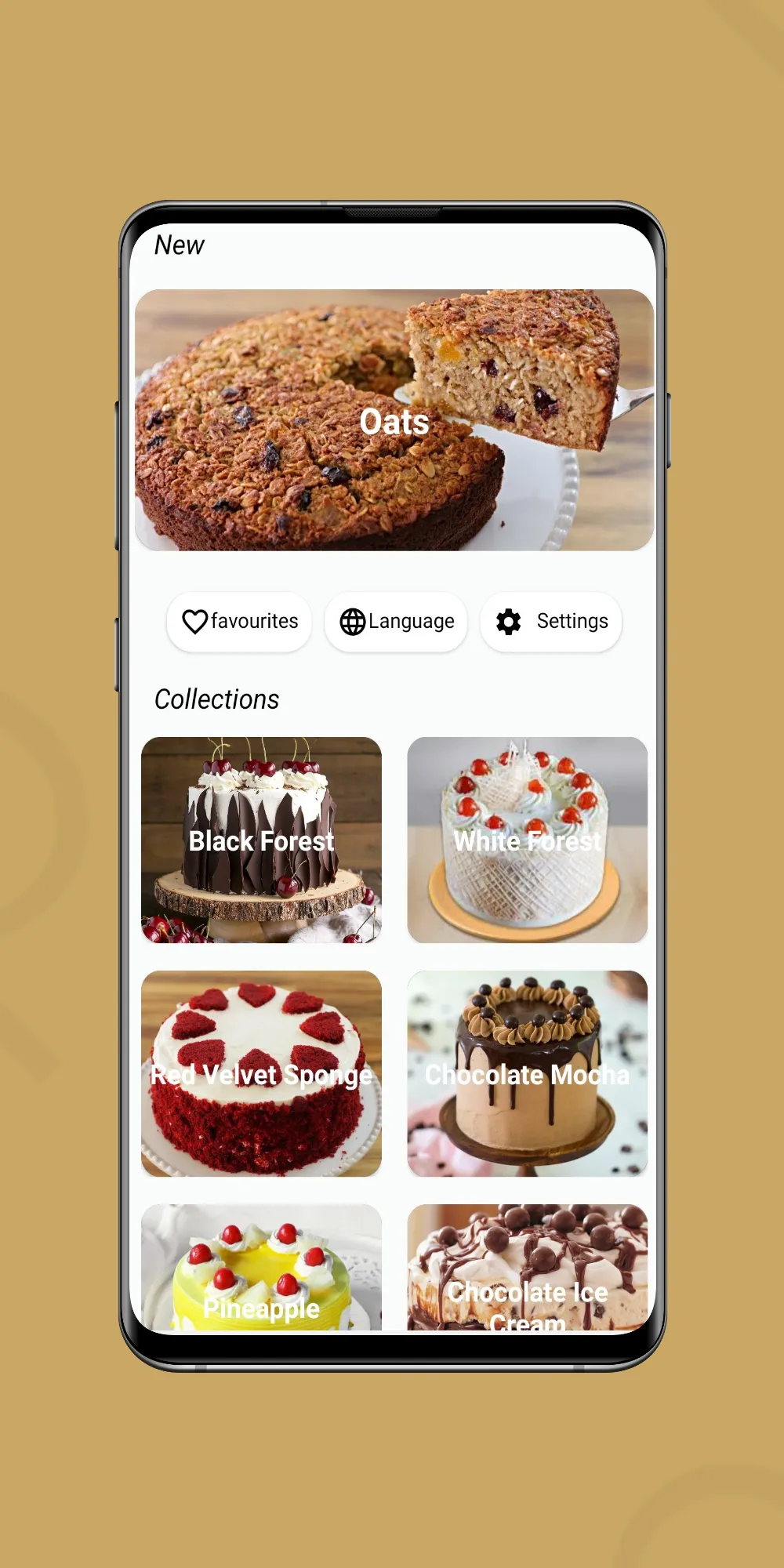The width and height of the screenshot is (784, 1568).
Task: Open Settings
Action: 551,622
